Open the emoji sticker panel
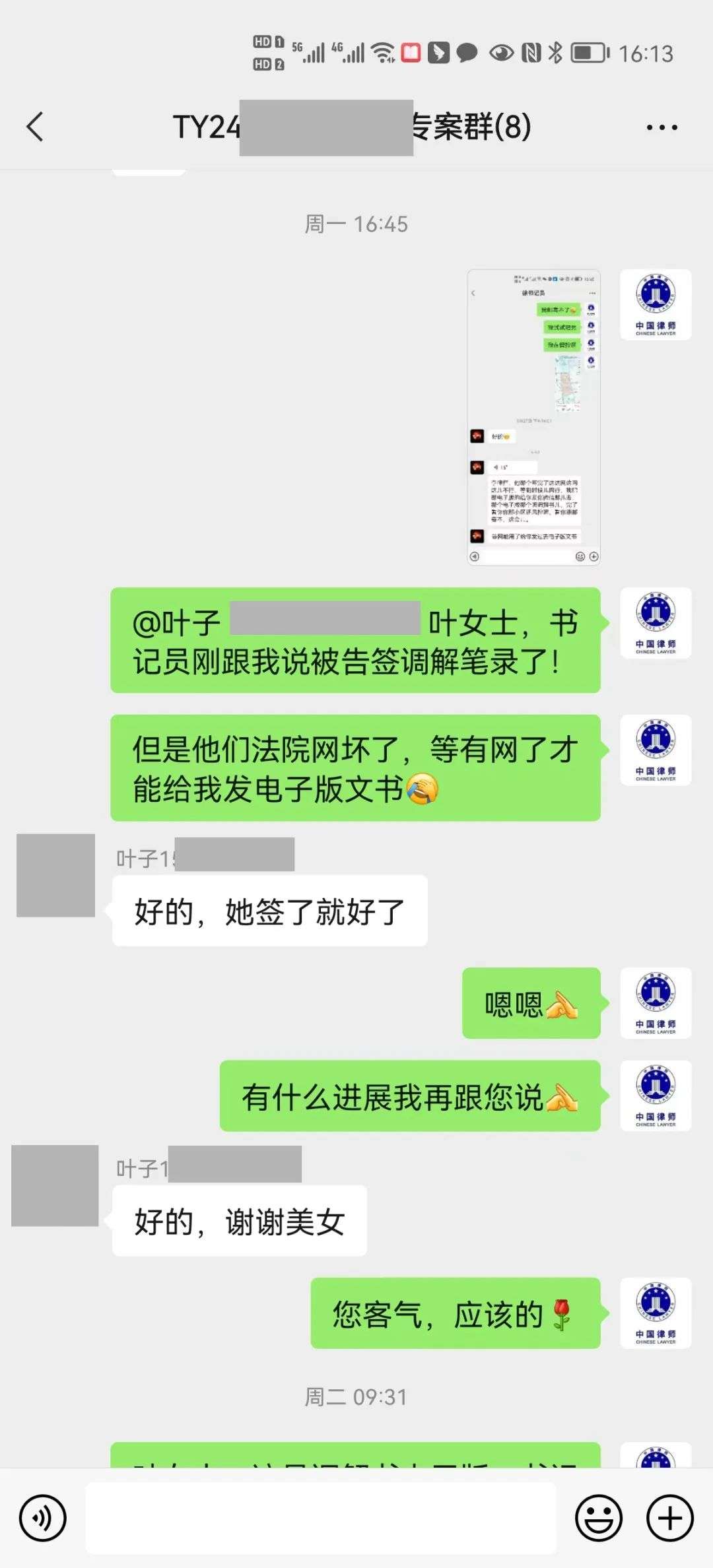 coord(599,1518)
